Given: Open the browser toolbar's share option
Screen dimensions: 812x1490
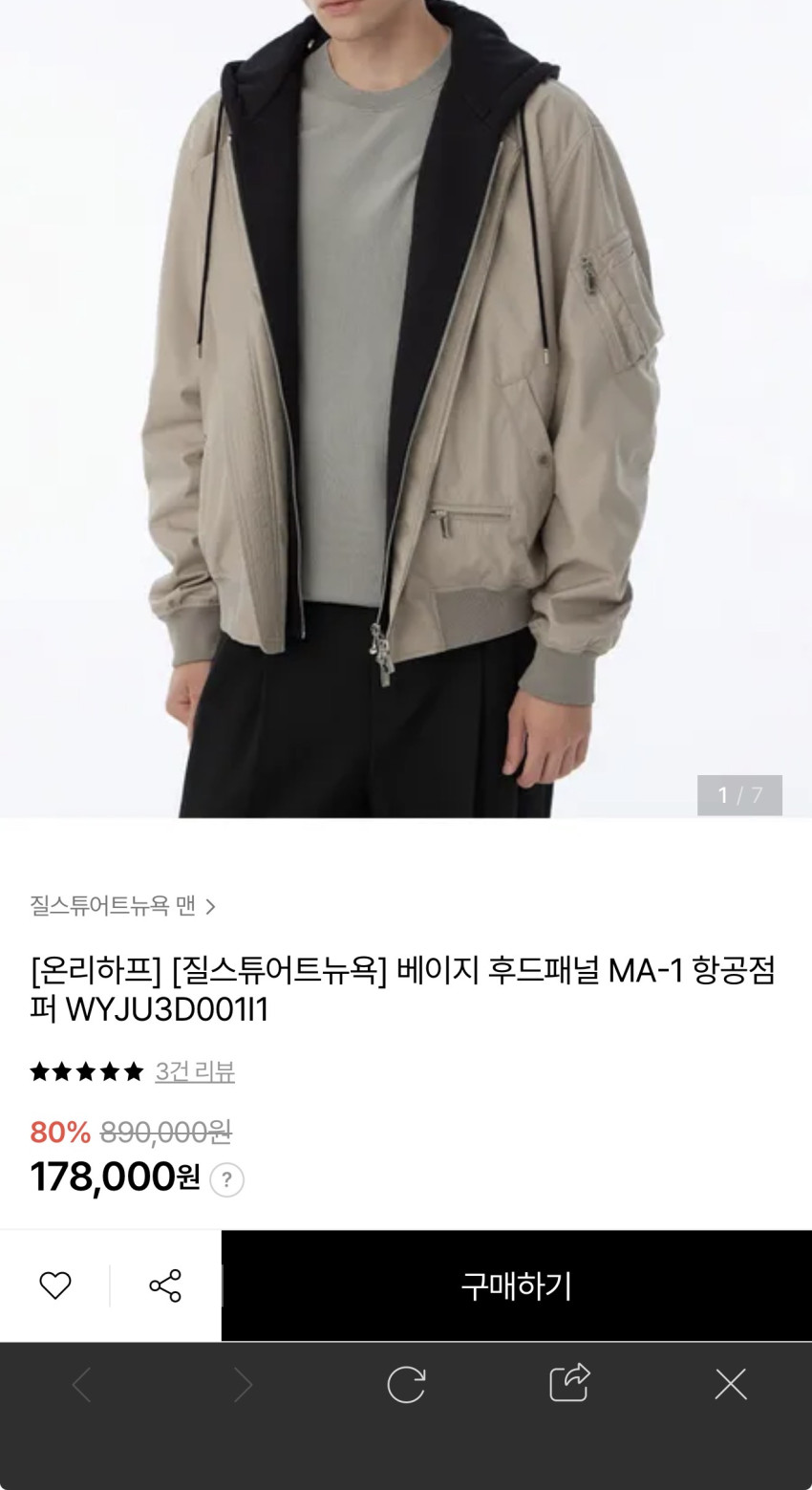Looking at the screenshot, I should pos(569,1382).
